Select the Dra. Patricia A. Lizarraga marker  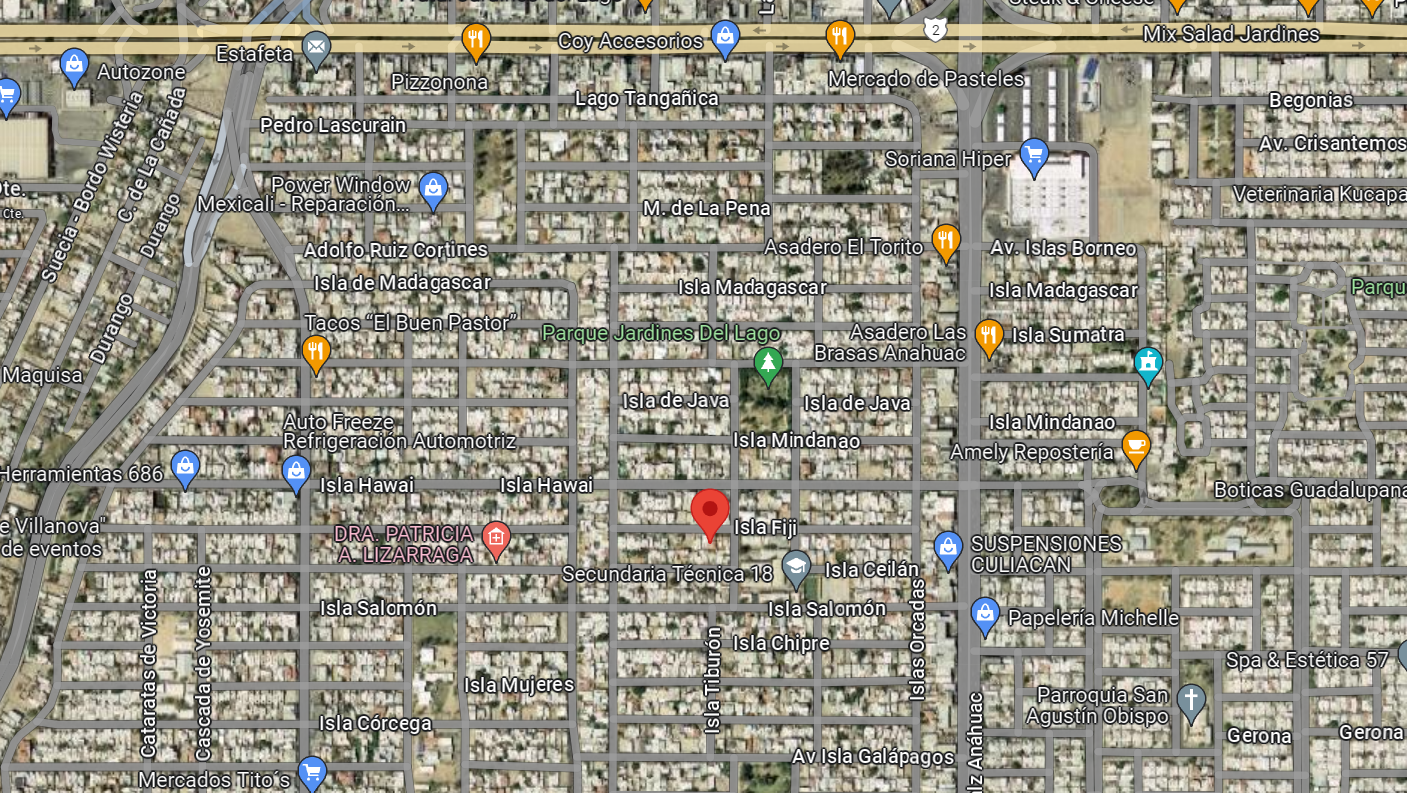496,540
